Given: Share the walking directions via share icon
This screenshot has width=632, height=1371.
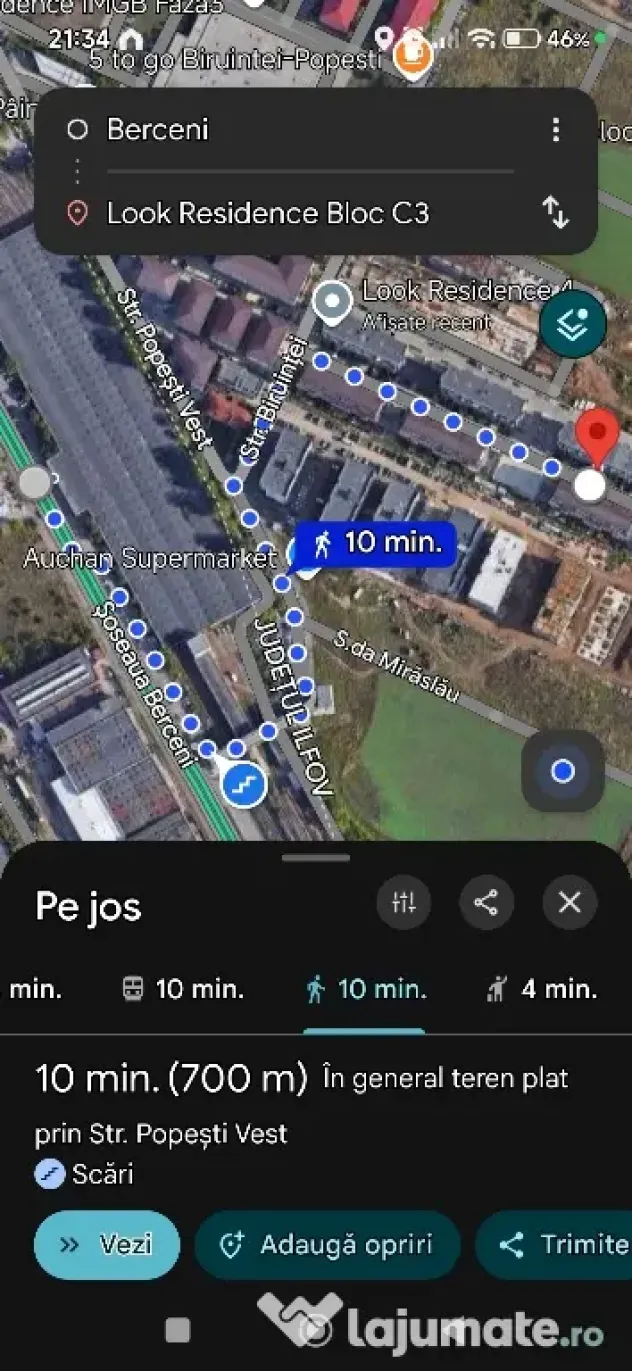Looking at the screenshot, I should pos(486,903).
